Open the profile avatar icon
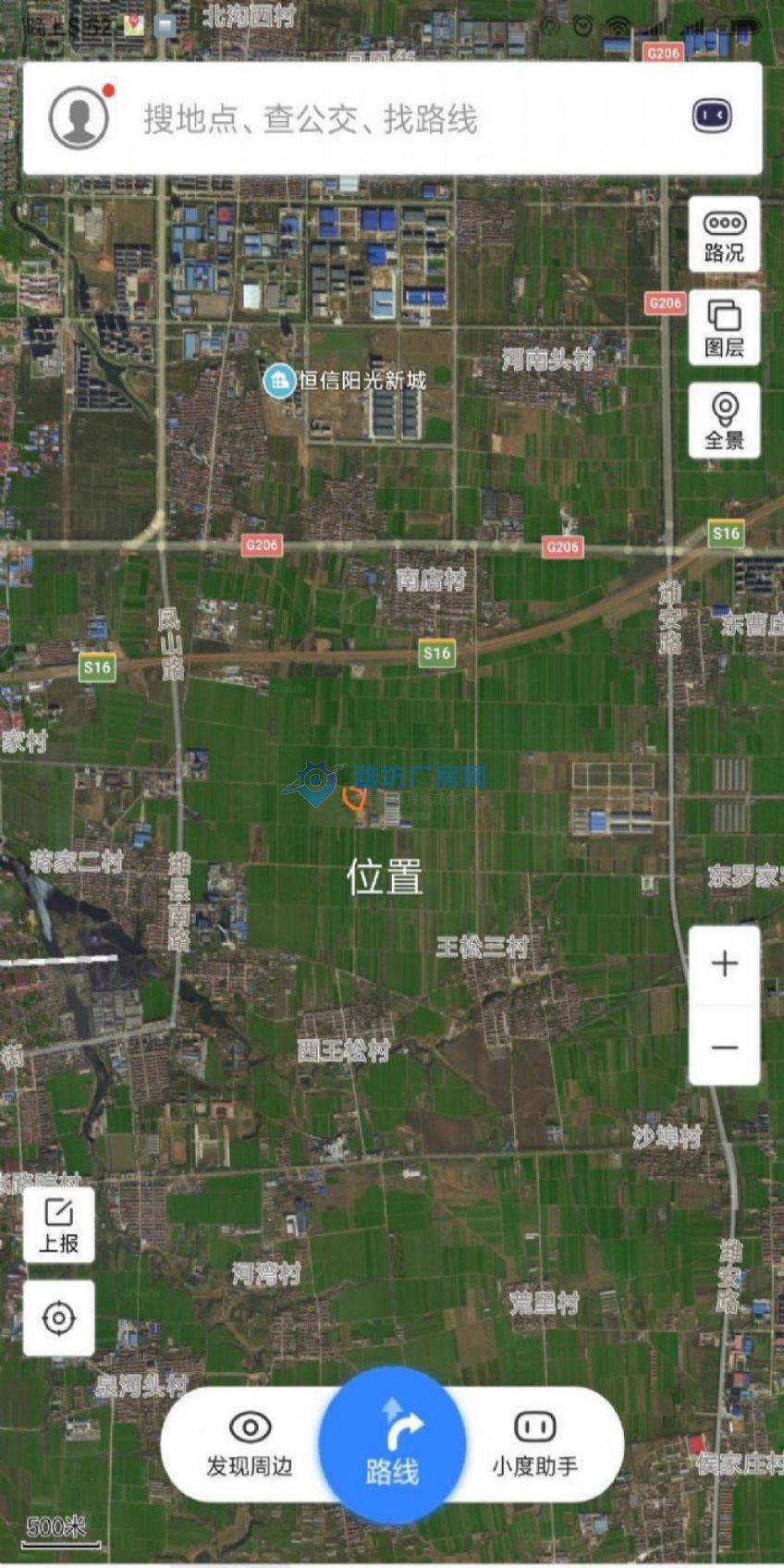The width and height of the screenshot is (784, 1568). (79, 118)
